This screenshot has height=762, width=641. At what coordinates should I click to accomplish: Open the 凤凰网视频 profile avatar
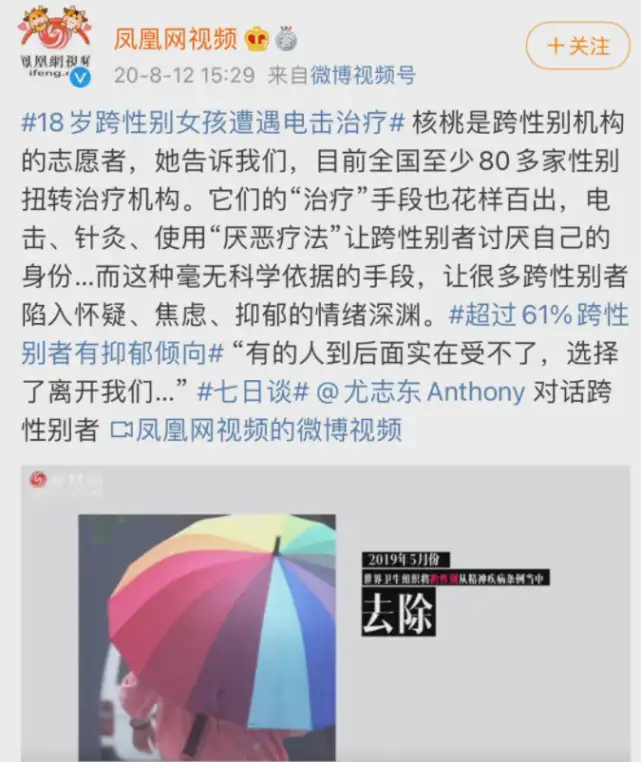coord(55,47)
